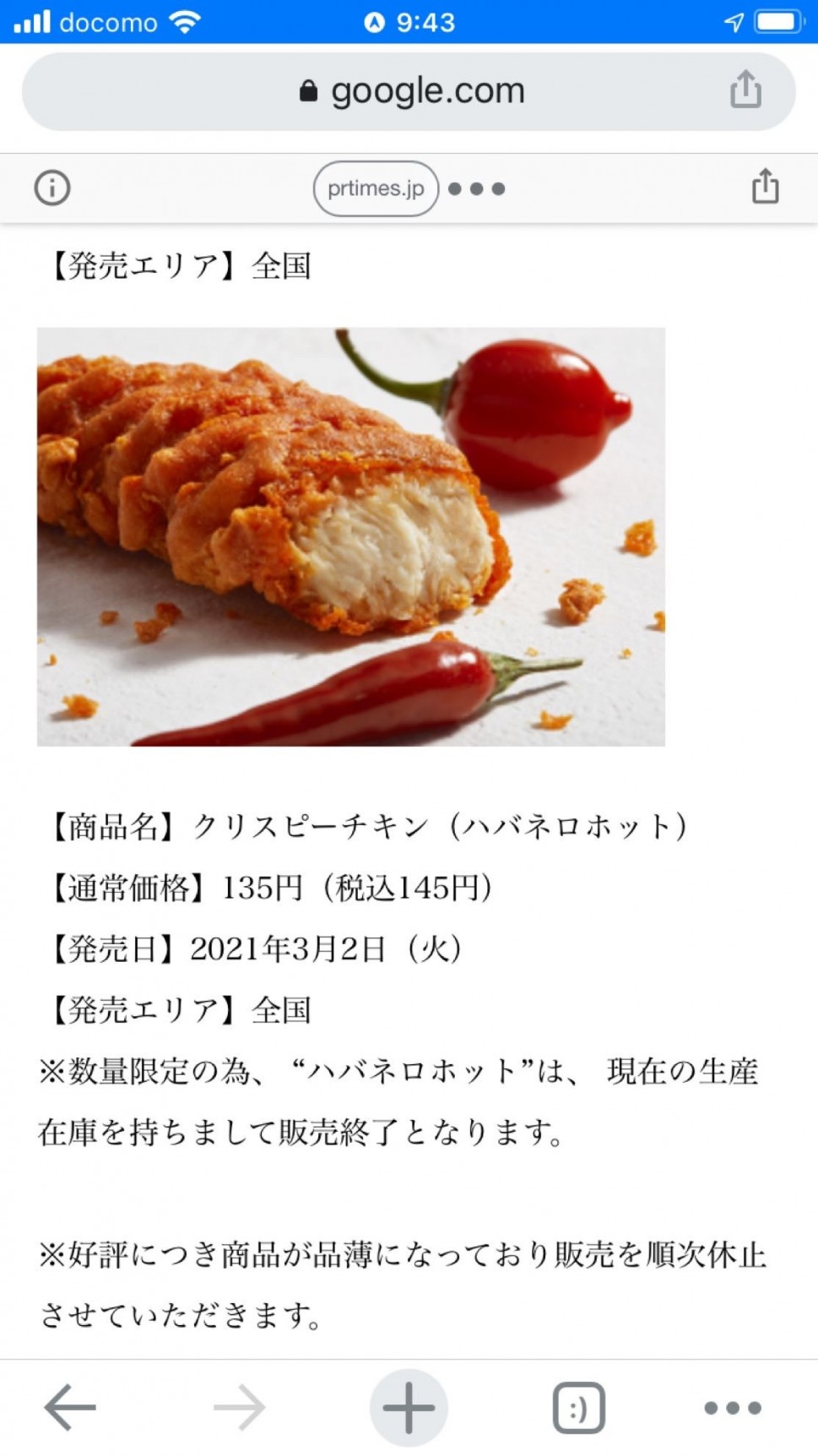Open the three-dot AMP viewer options
Screen dimensions: 818x1456
coord(477,189)
